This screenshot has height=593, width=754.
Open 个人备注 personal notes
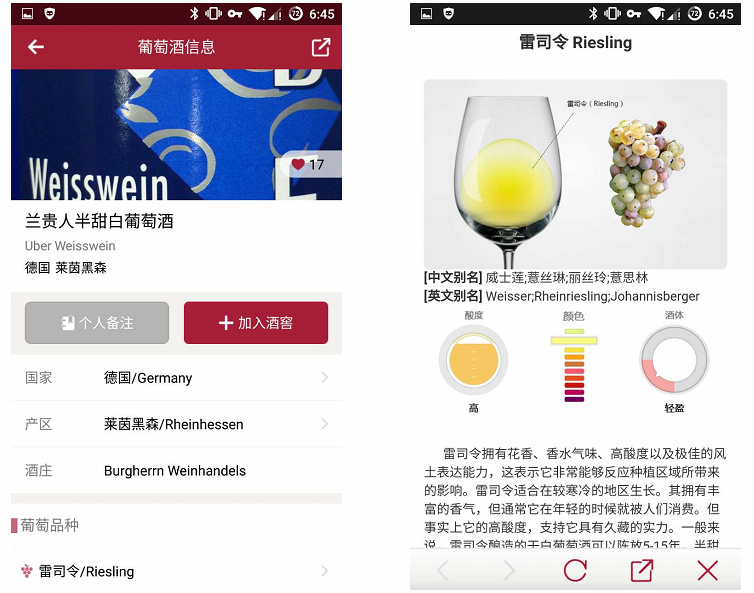tap(97, 323)
